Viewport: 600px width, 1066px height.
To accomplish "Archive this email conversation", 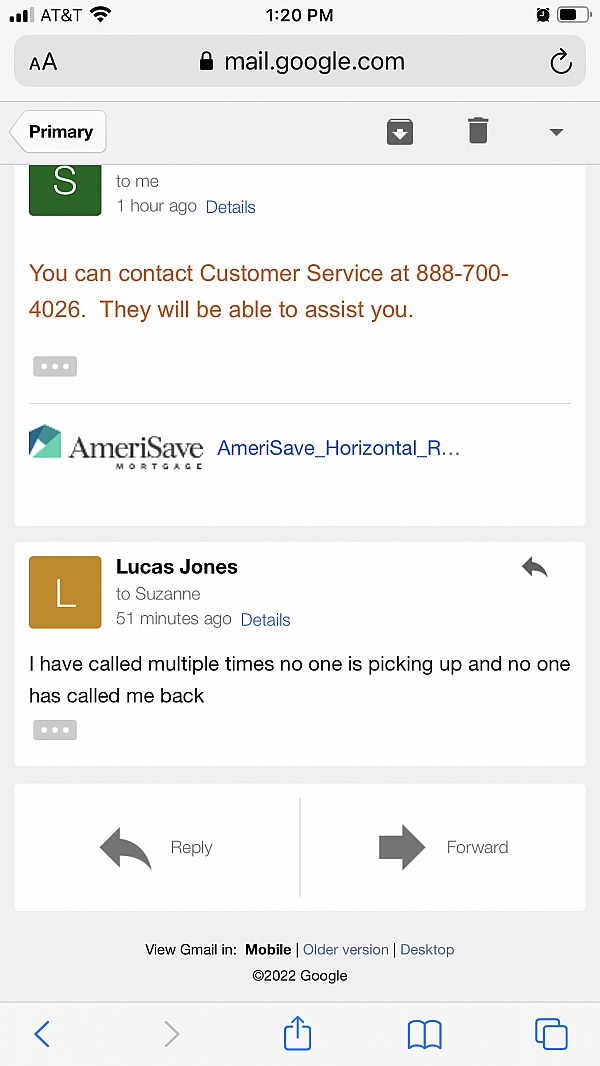I will (x=400, y=131).
